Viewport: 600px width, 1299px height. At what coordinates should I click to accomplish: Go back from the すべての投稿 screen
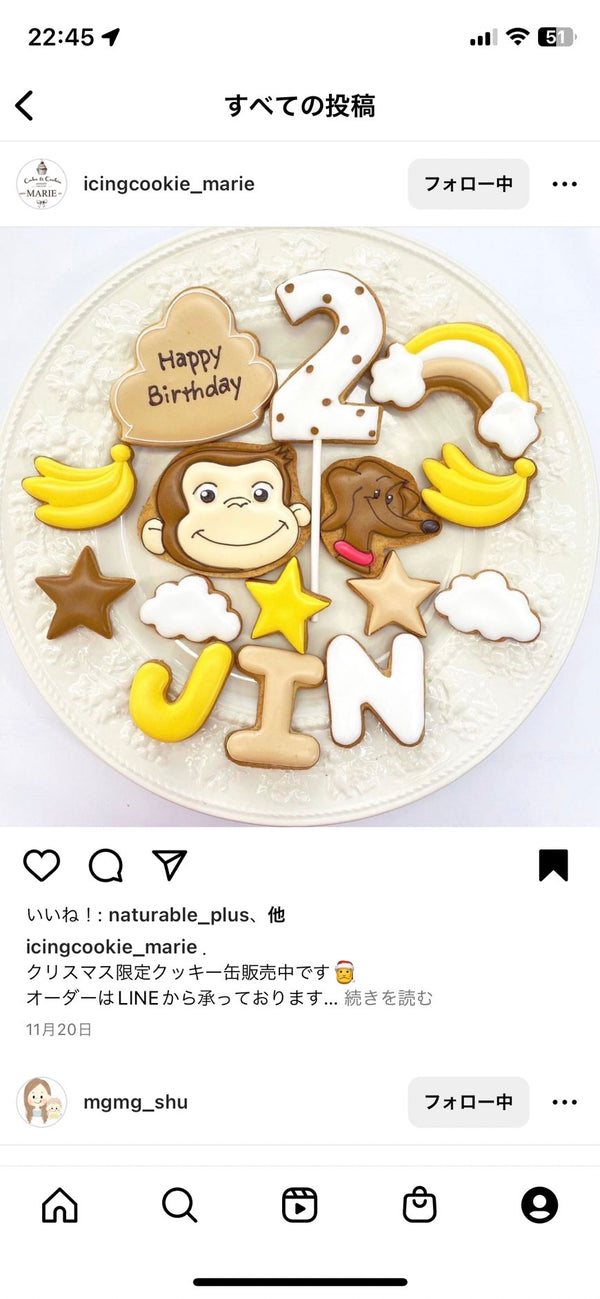pyautogui.click(x=25, y=105)
